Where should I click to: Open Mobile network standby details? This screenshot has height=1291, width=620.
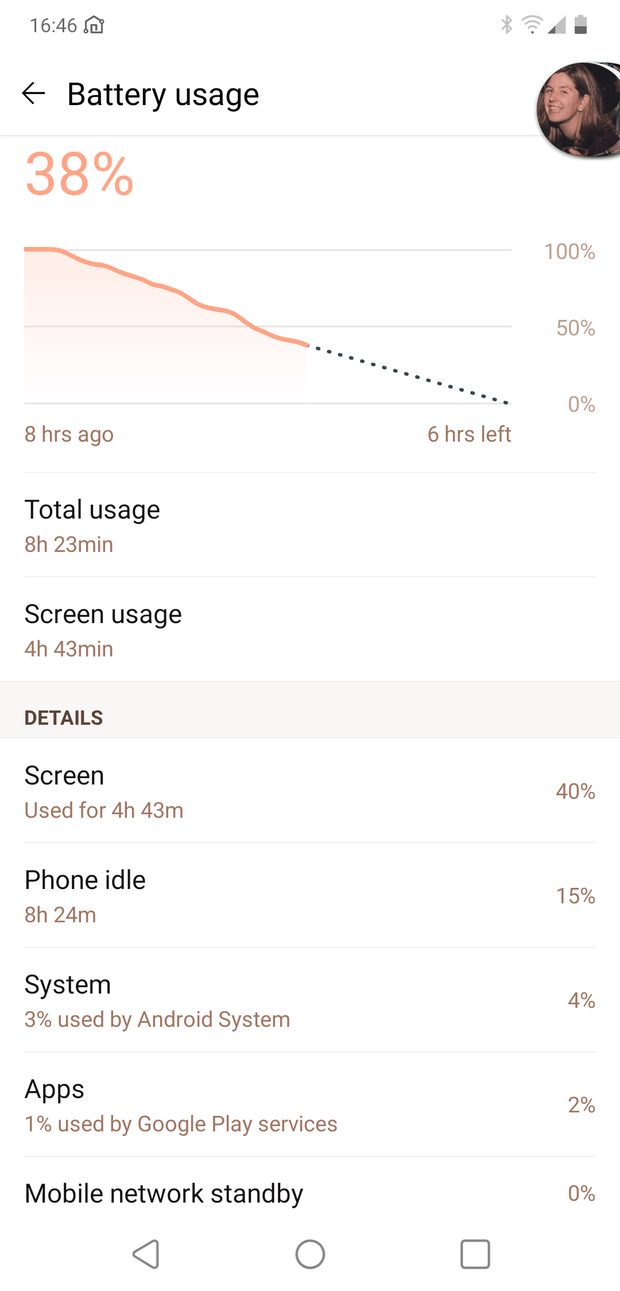pyautogui.click(x=310, y=1193)
